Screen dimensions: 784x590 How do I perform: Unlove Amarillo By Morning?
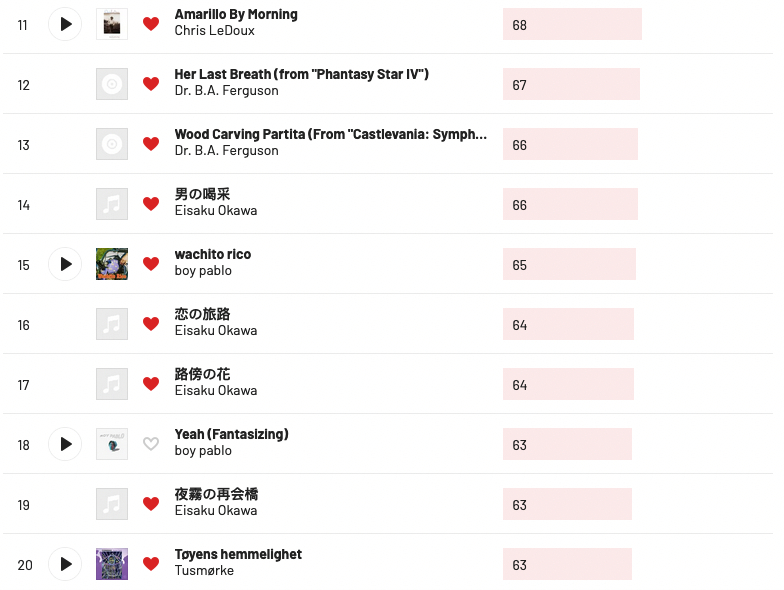click(151, 24)
